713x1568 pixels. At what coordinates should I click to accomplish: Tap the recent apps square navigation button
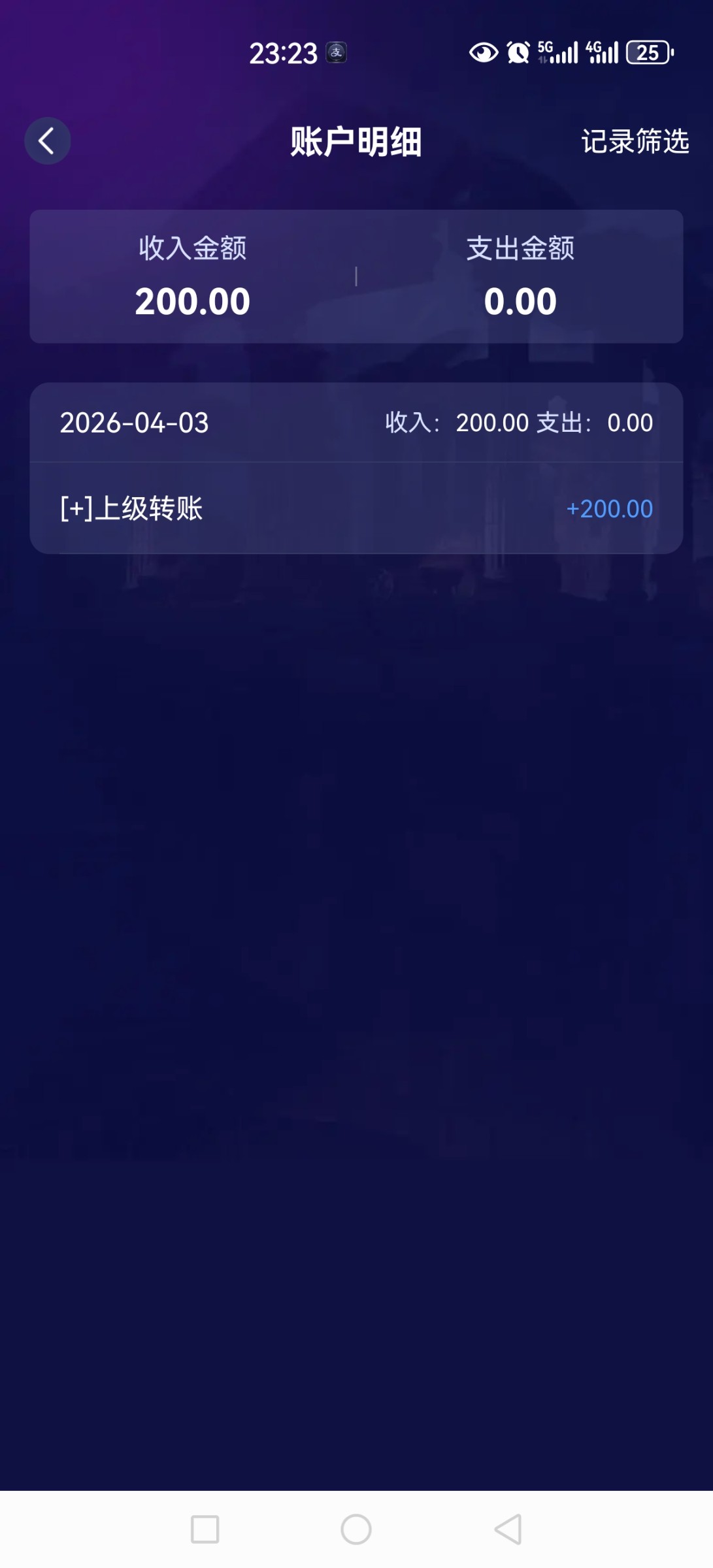206,1529
